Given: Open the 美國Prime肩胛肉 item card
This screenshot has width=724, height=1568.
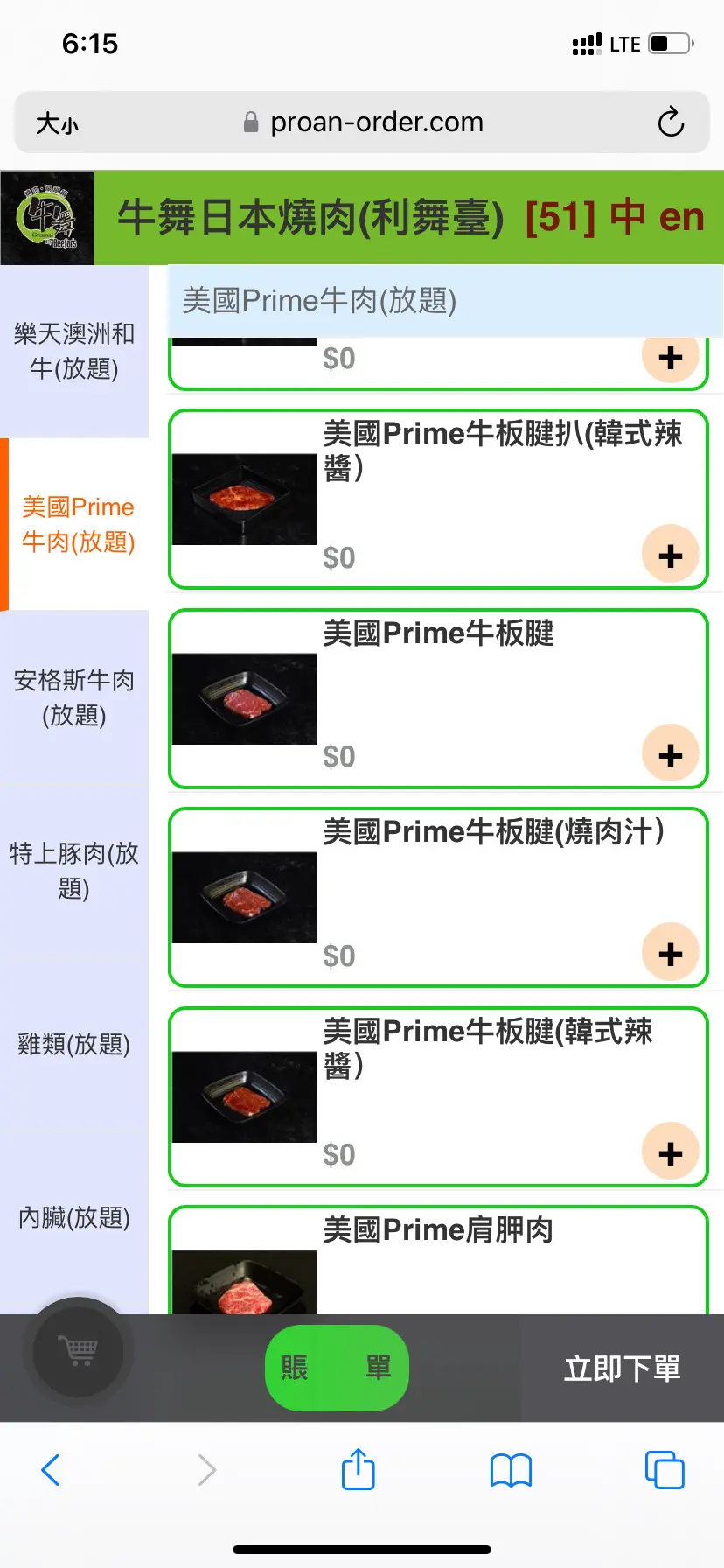Looking at the screenshot, I should pyautogui.click(x=437, y=1260).
